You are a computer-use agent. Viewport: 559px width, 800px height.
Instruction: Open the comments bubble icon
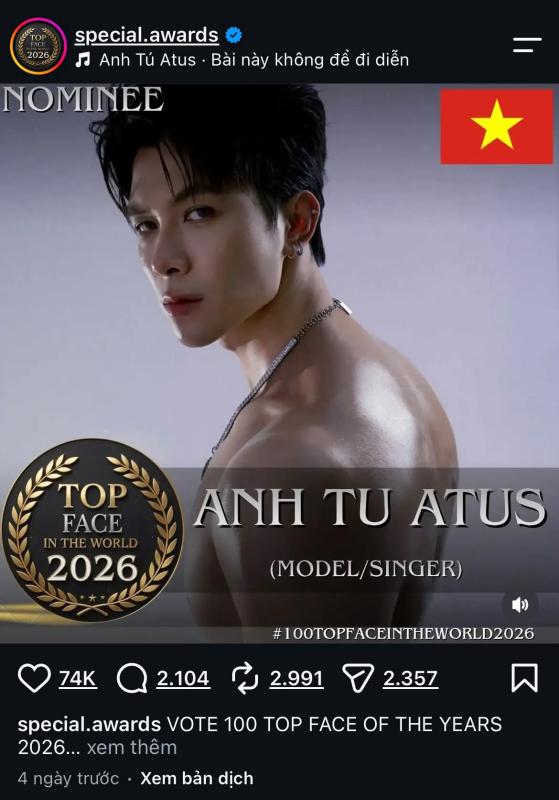coord(132,678)
